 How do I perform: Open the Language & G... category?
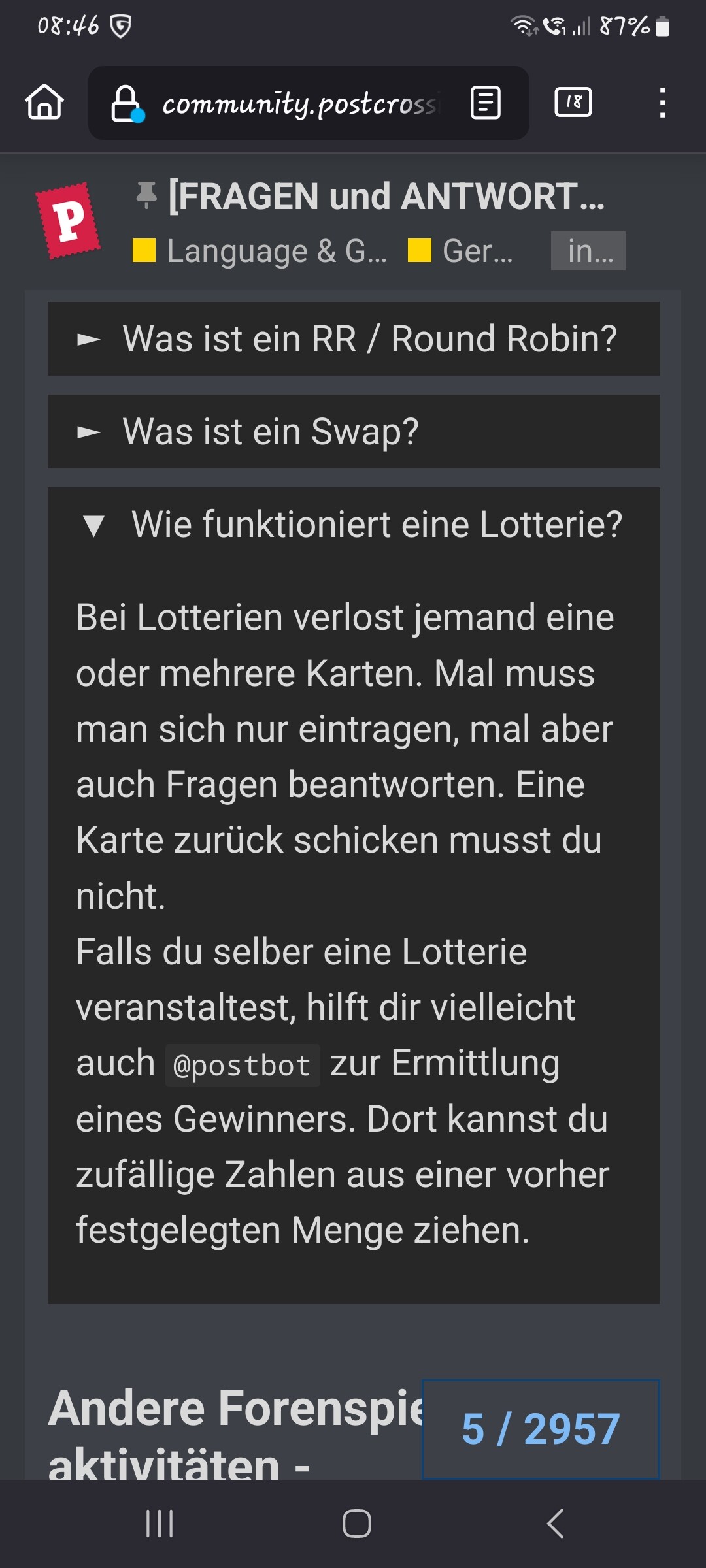261,251
